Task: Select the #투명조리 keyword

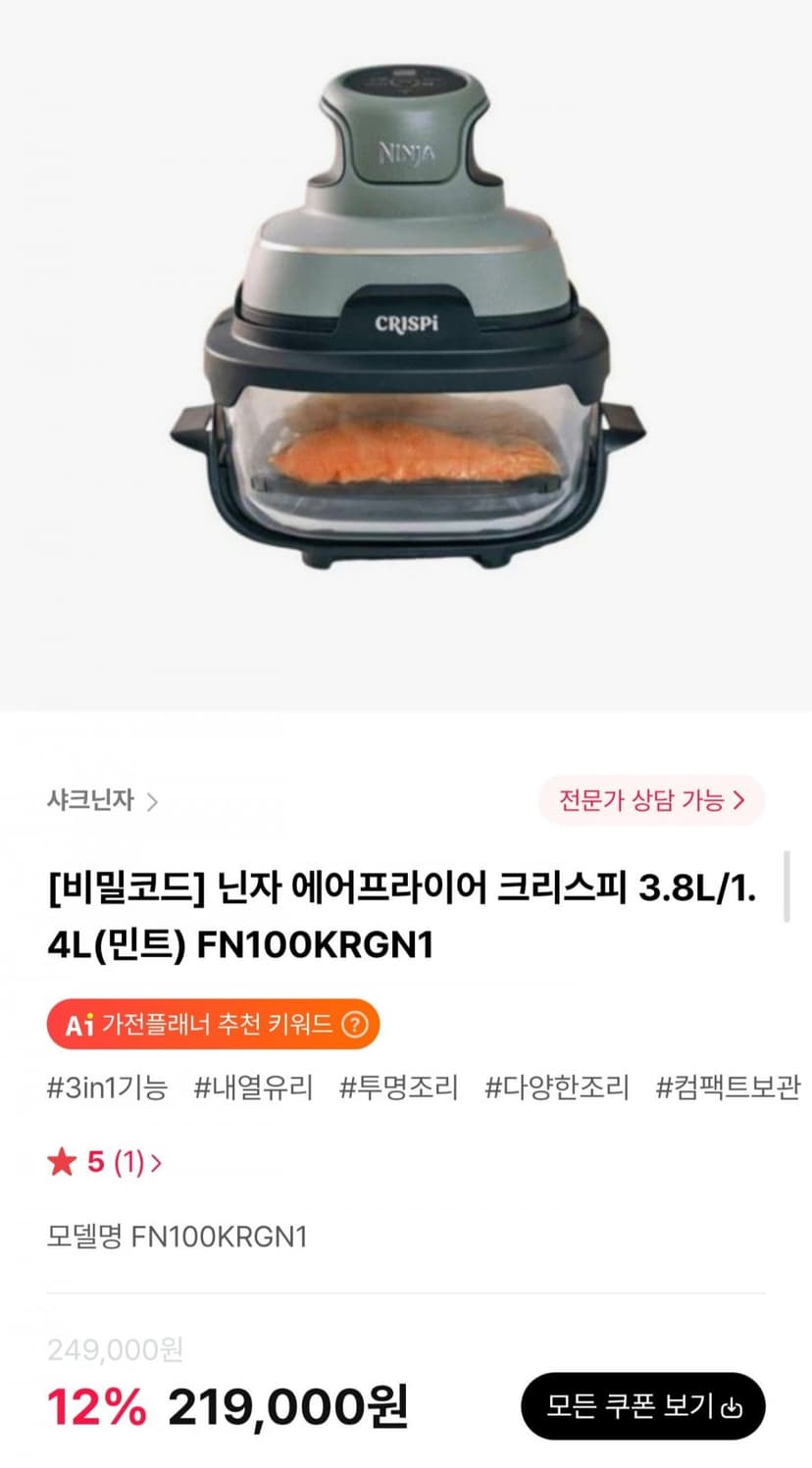Action: click(399, 1088)
